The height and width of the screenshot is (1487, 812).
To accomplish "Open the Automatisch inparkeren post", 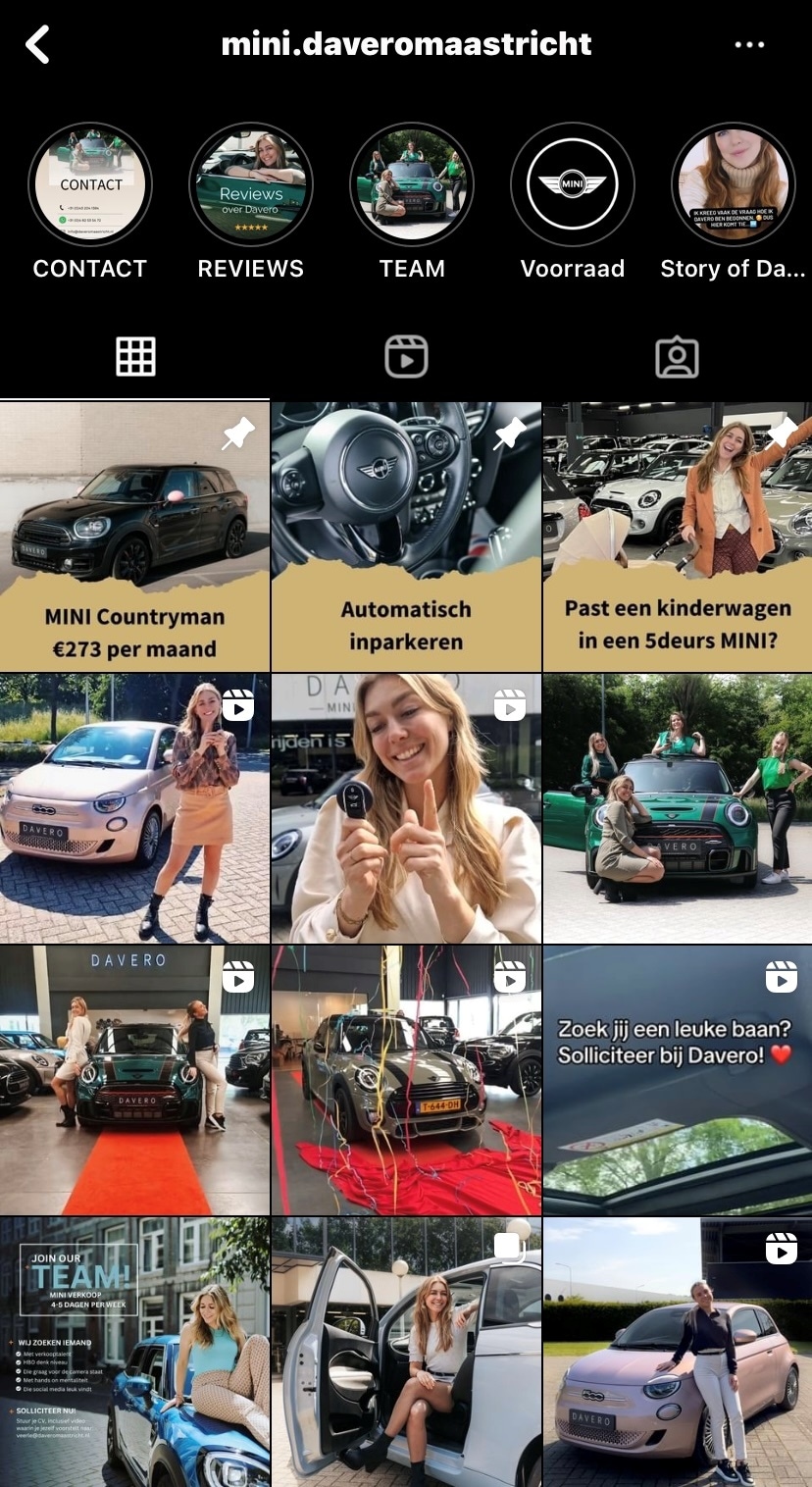I will [406, 537].
